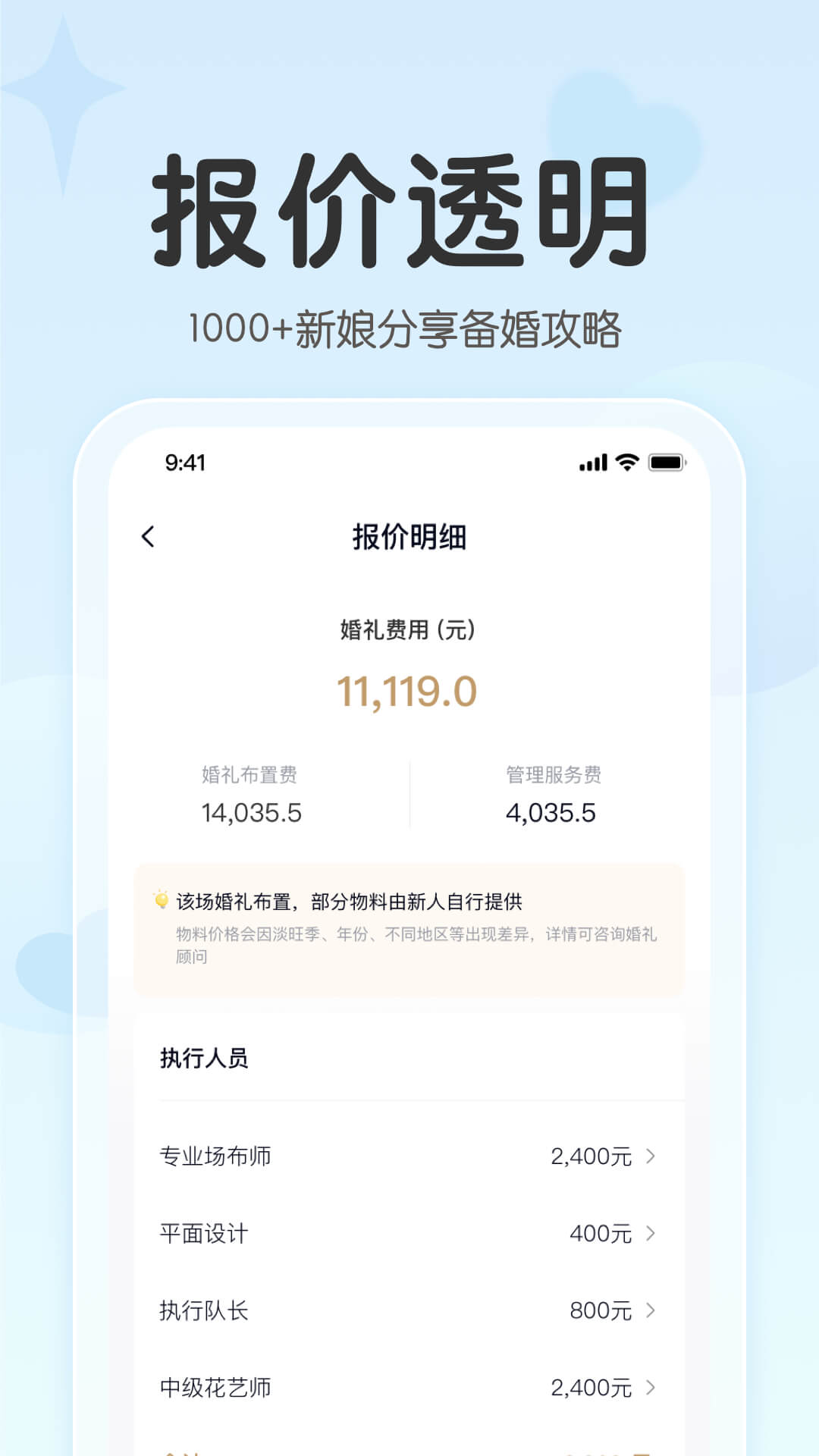Viewport: 819px width, 1456px height.
Task: Click the chevron next to 中级花艺师
Action: coord(651,1388)
